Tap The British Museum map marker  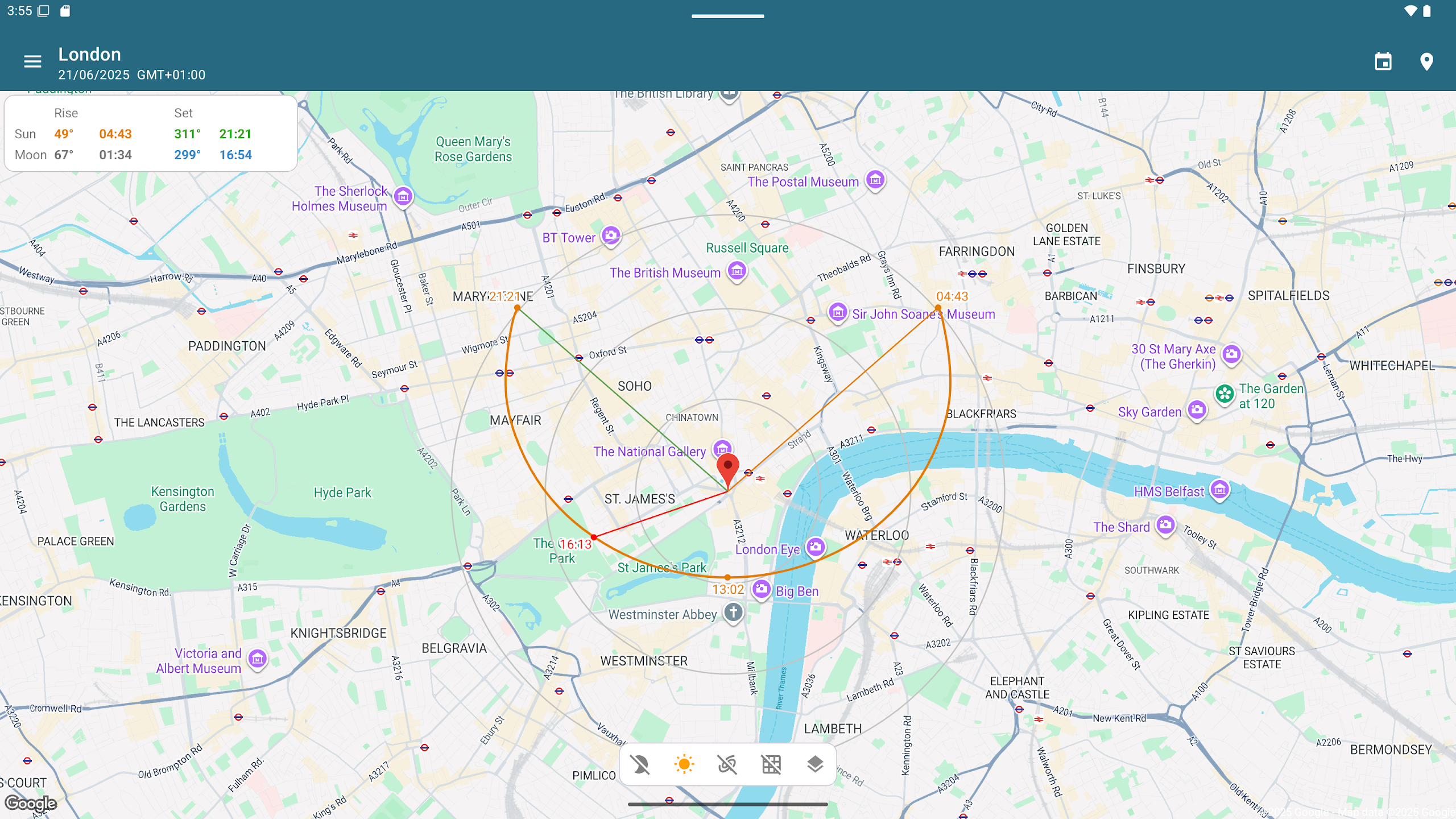pos(737,271)
